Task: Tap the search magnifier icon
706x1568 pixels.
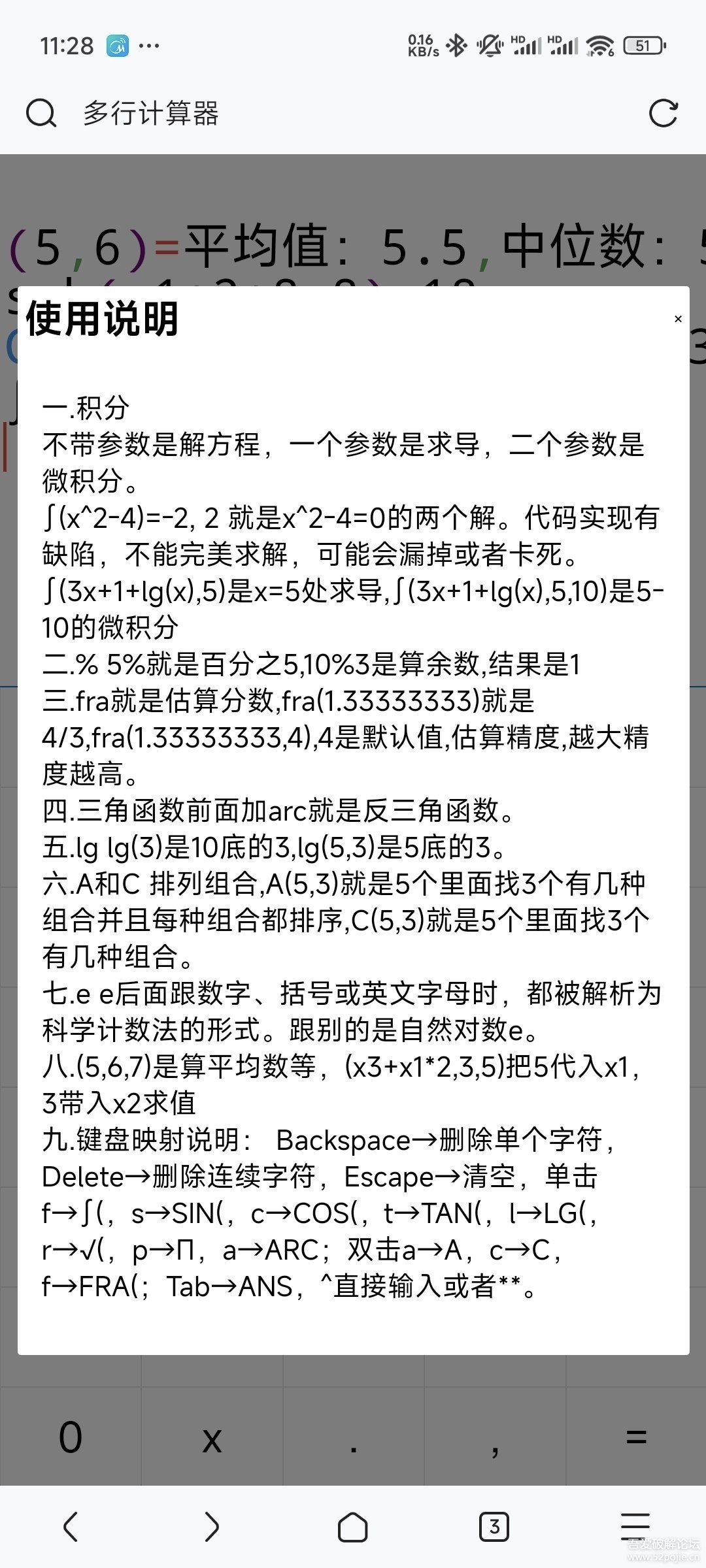Action: pyautogui.click(x=41, y=113)
